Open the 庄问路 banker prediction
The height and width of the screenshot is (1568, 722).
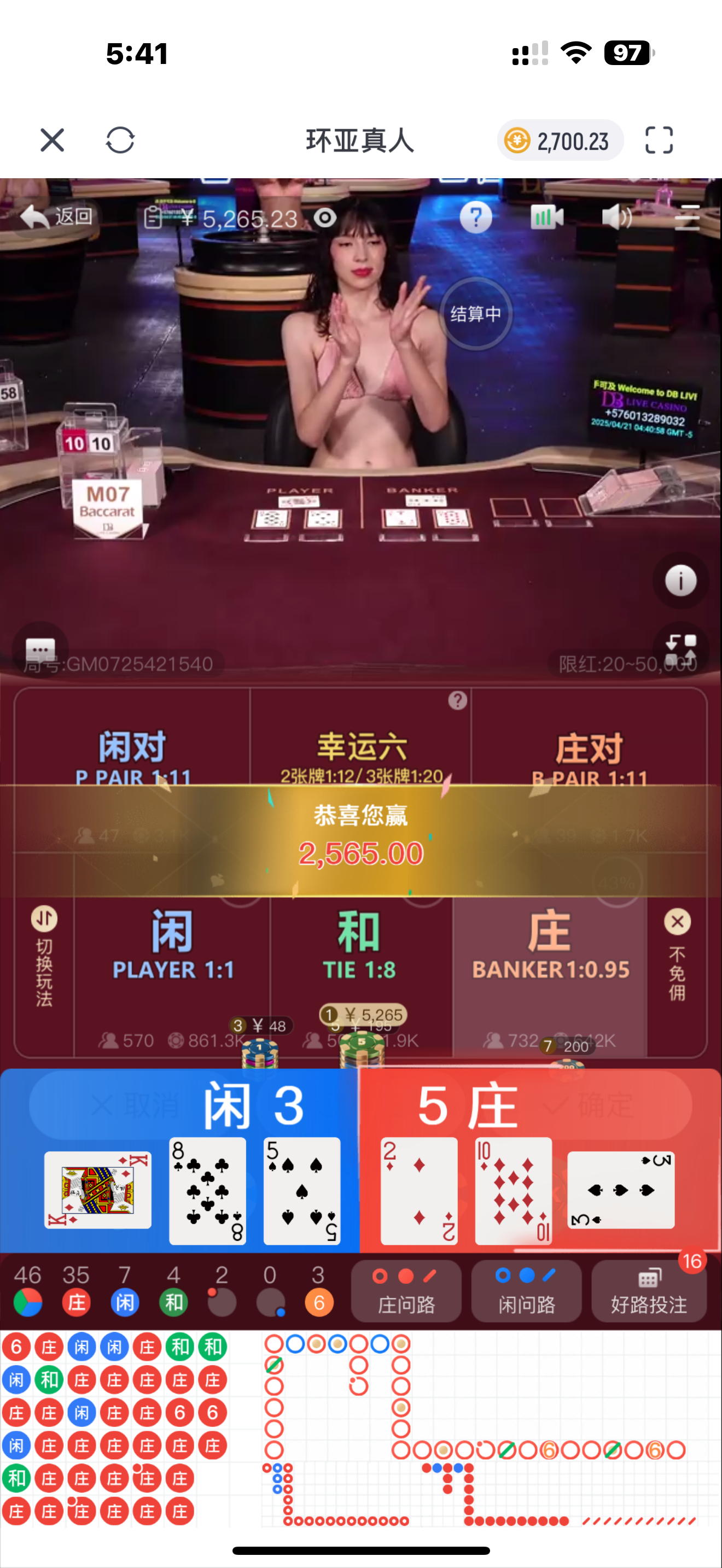click(406, 1291)
